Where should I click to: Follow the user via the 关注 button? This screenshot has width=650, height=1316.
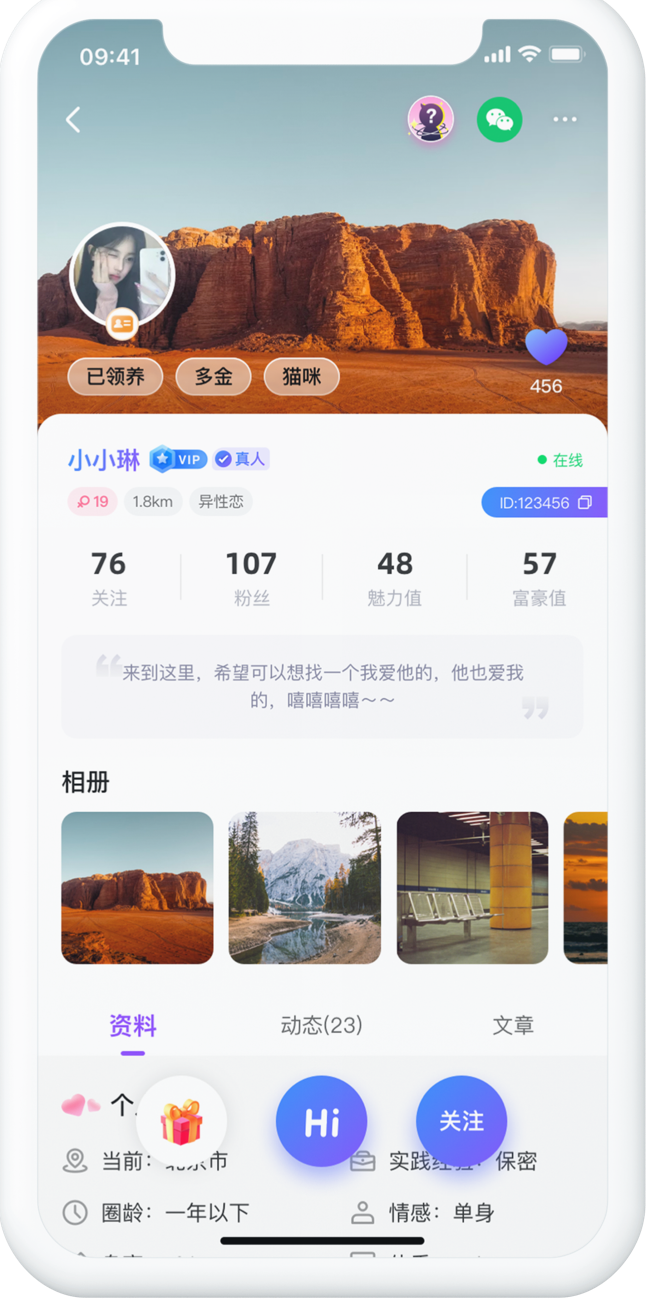click(x=461, y=1122)
